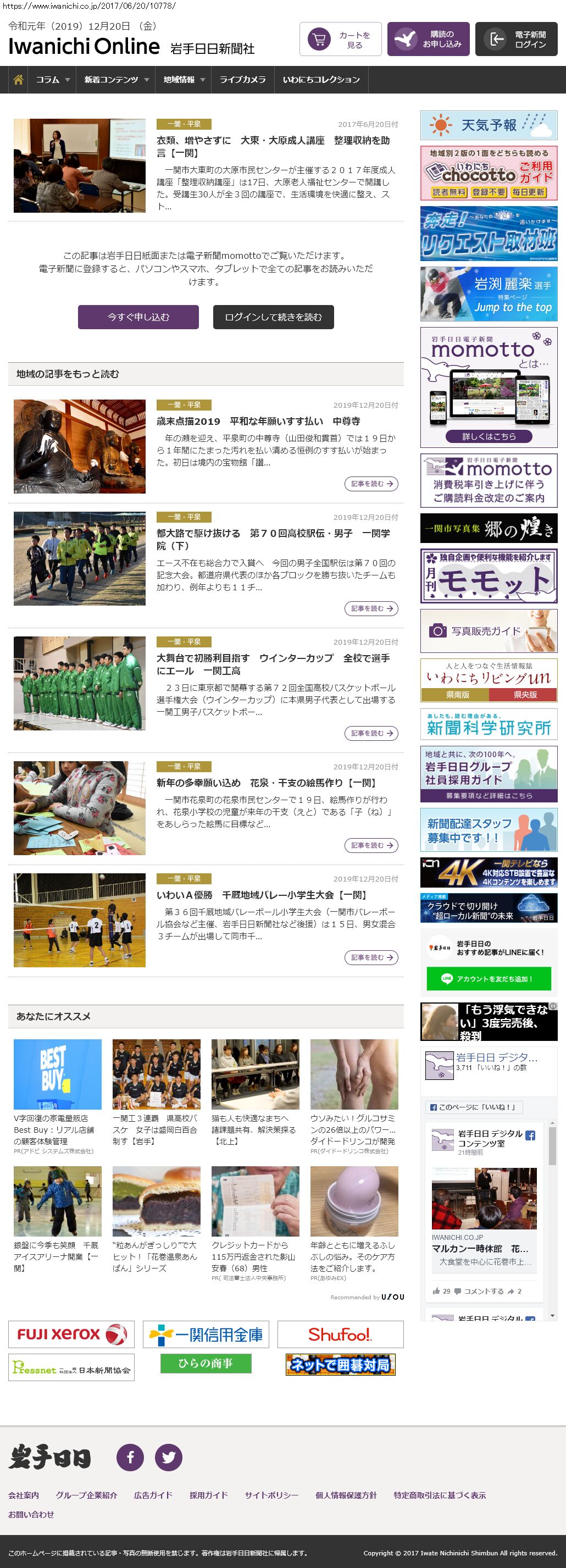This screenshot has height=1568, width=566.
Task: Expand the 地域情報 menu
Action: pos(183,80)
